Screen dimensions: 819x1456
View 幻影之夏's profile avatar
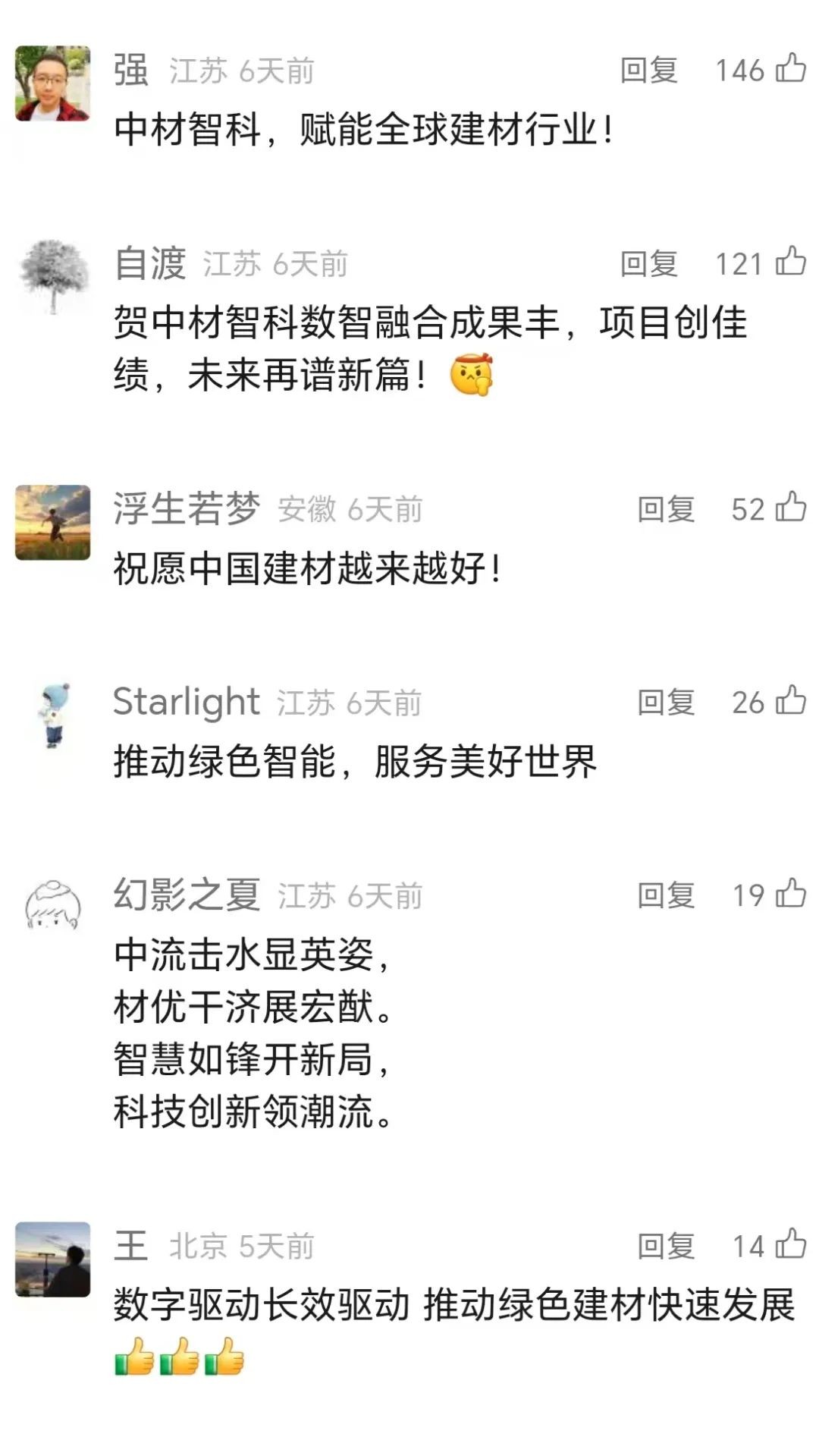(52, 907)
